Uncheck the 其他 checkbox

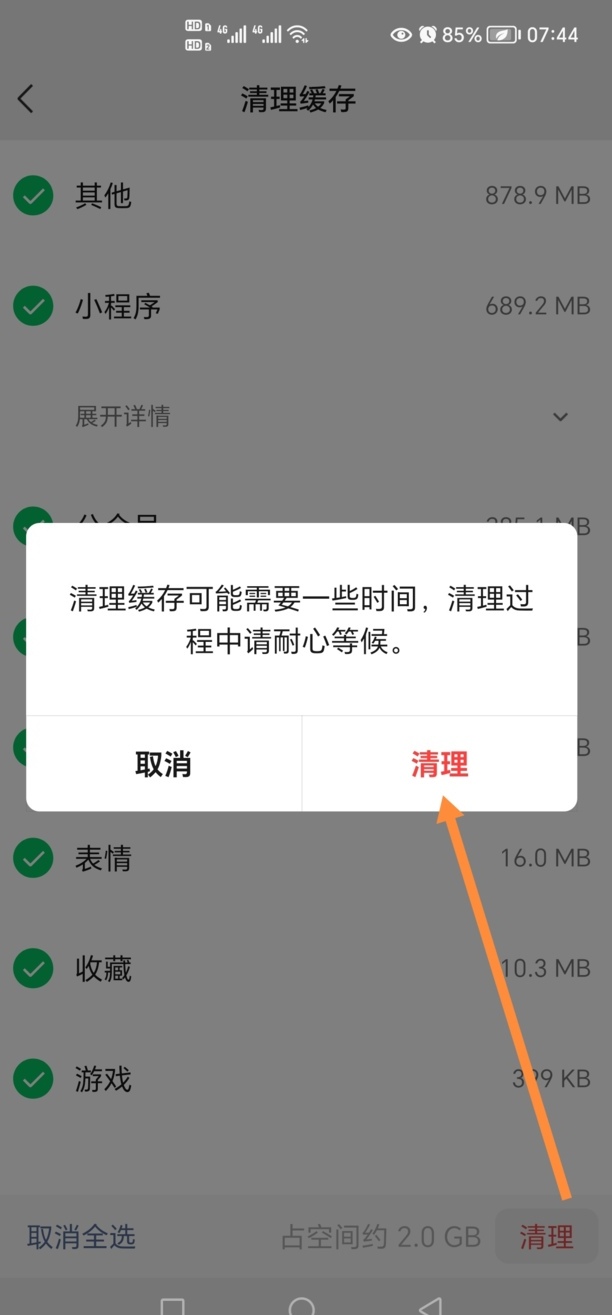[x=33, y=196]
